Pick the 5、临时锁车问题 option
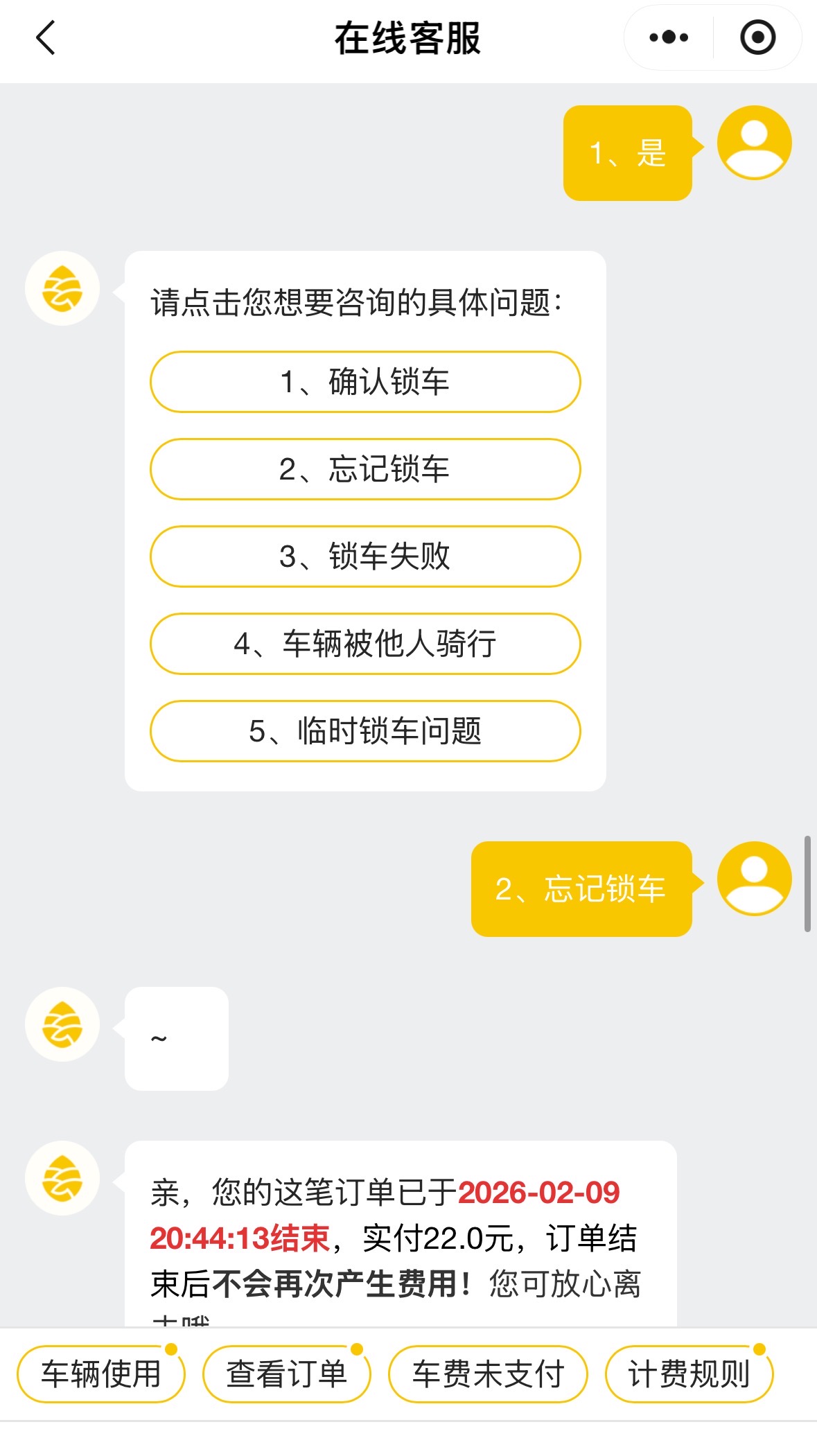This screenshot has height=1456, width=817. click(x=365, y=731)
